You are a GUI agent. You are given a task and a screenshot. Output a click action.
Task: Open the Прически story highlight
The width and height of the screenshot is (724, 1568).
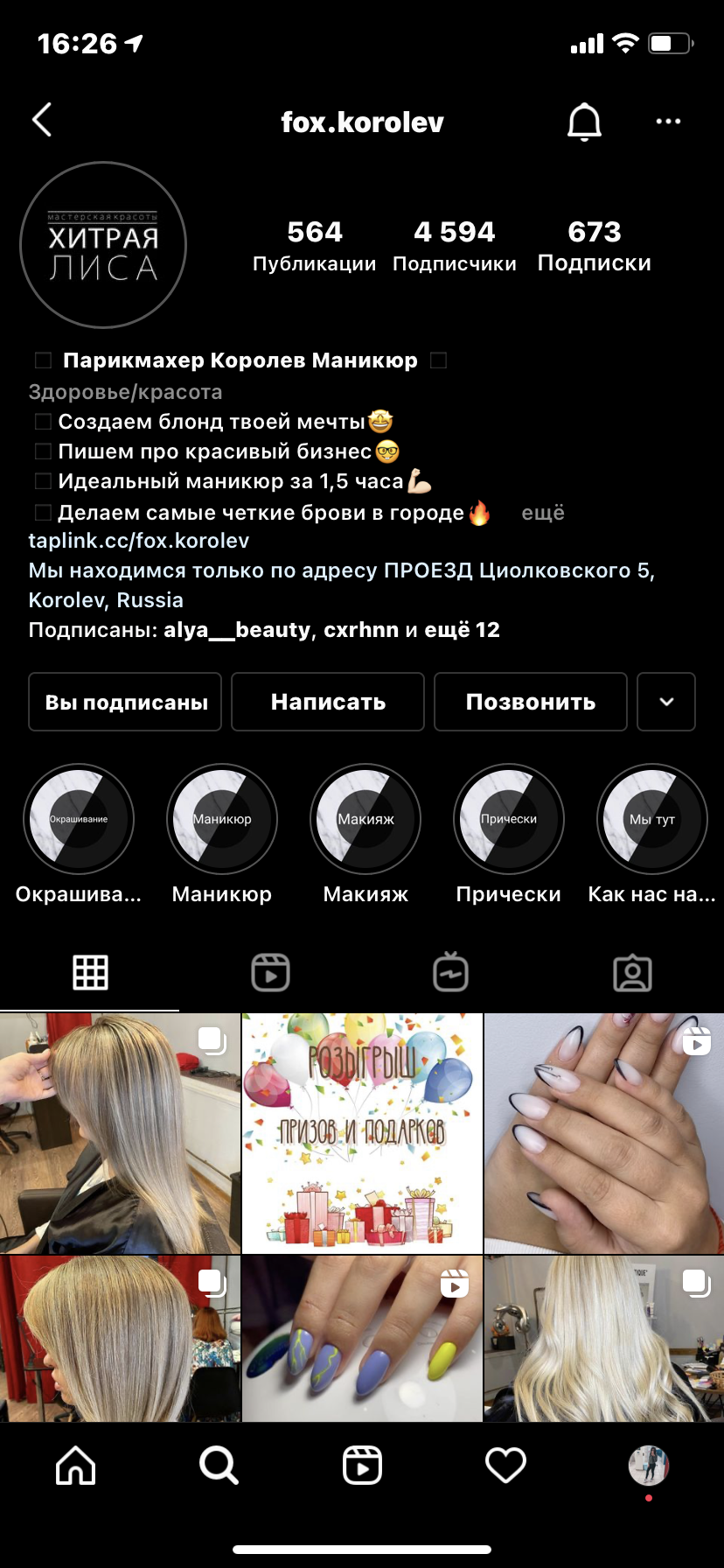[x=509, y=820]
